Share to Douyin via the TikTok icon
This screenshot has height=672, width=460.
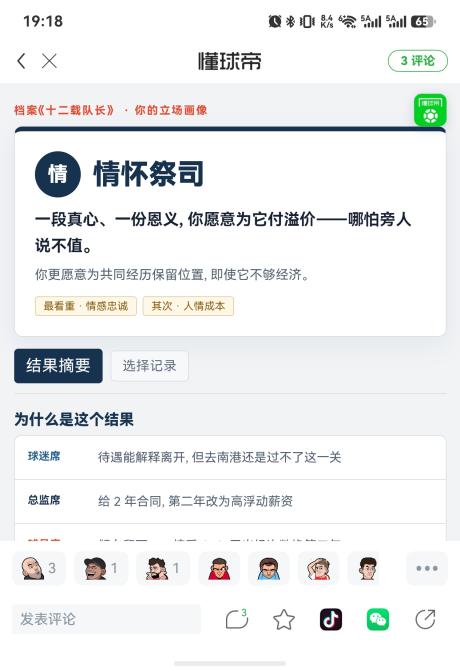[x=331, y=619]
